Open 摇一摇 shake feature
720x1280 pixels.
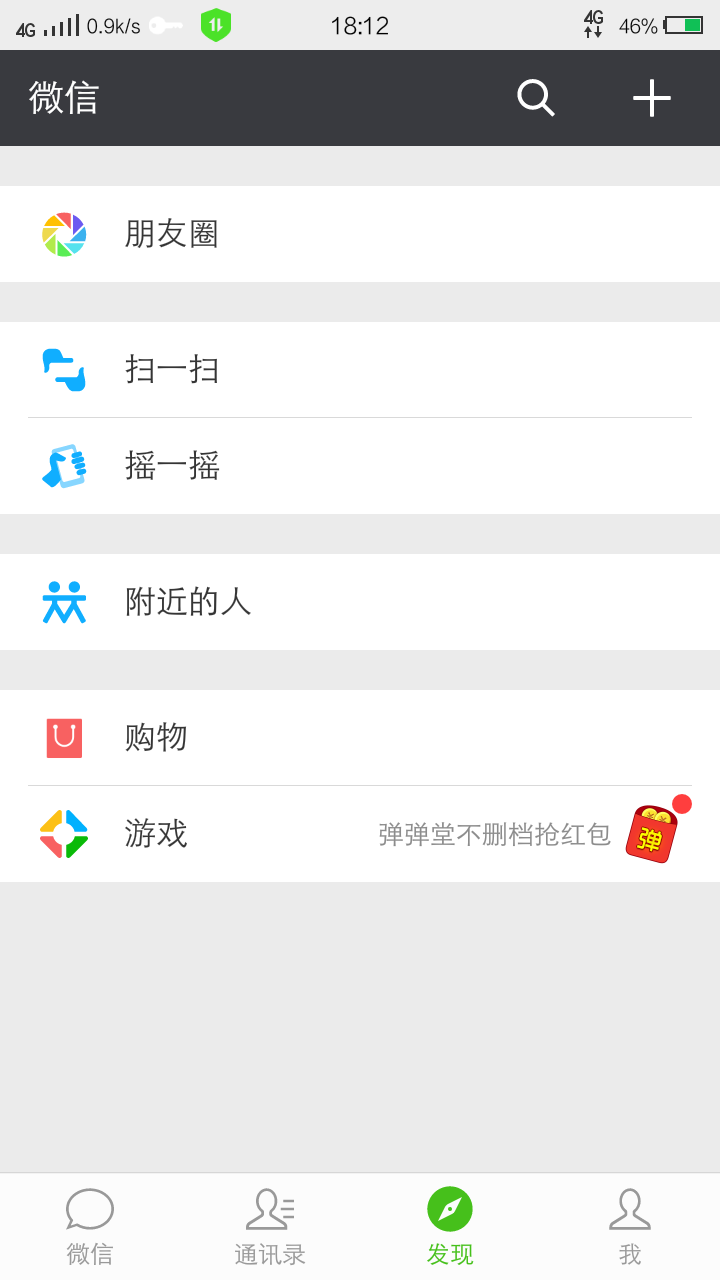coord(360,466)
